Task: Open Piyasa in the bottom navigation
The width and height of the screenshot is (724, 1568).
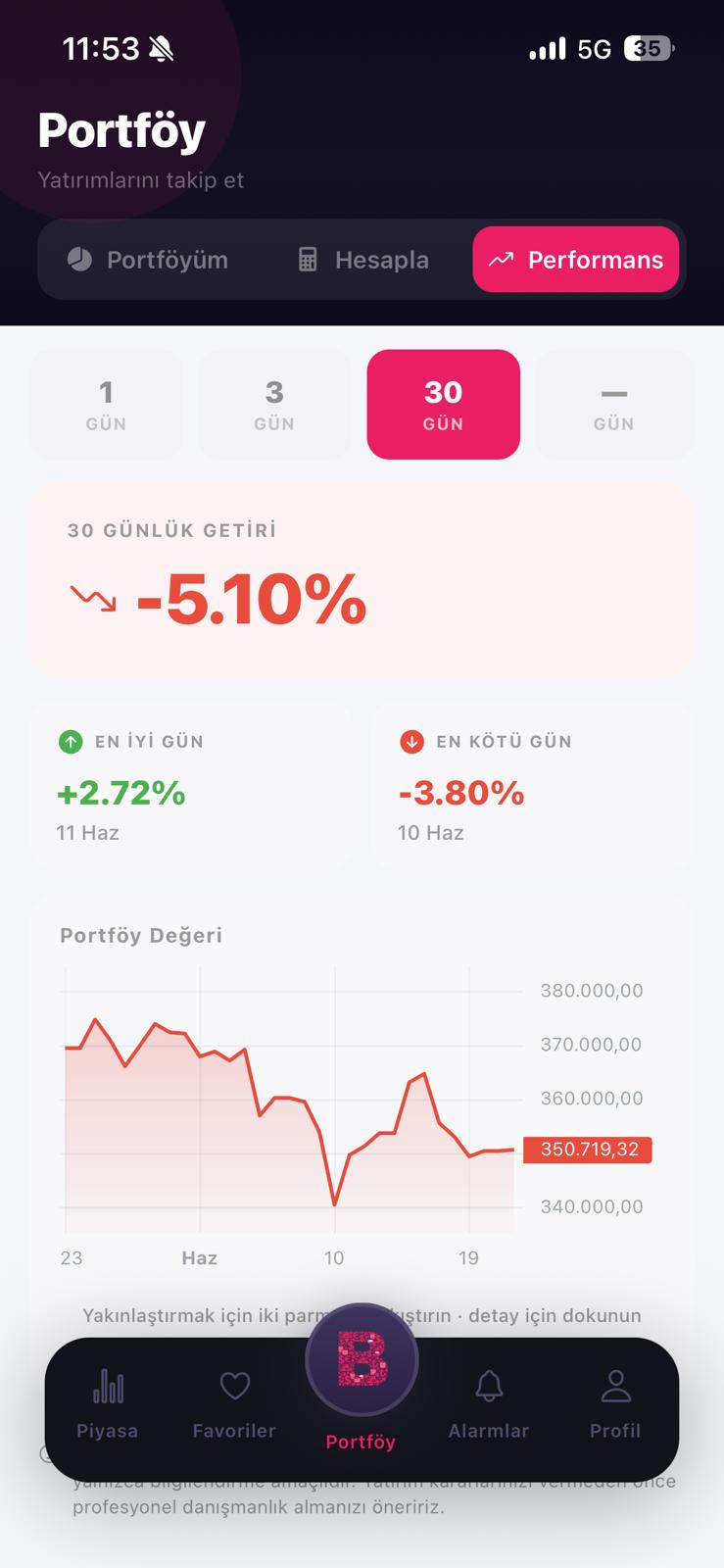Action: [108, 1404]
